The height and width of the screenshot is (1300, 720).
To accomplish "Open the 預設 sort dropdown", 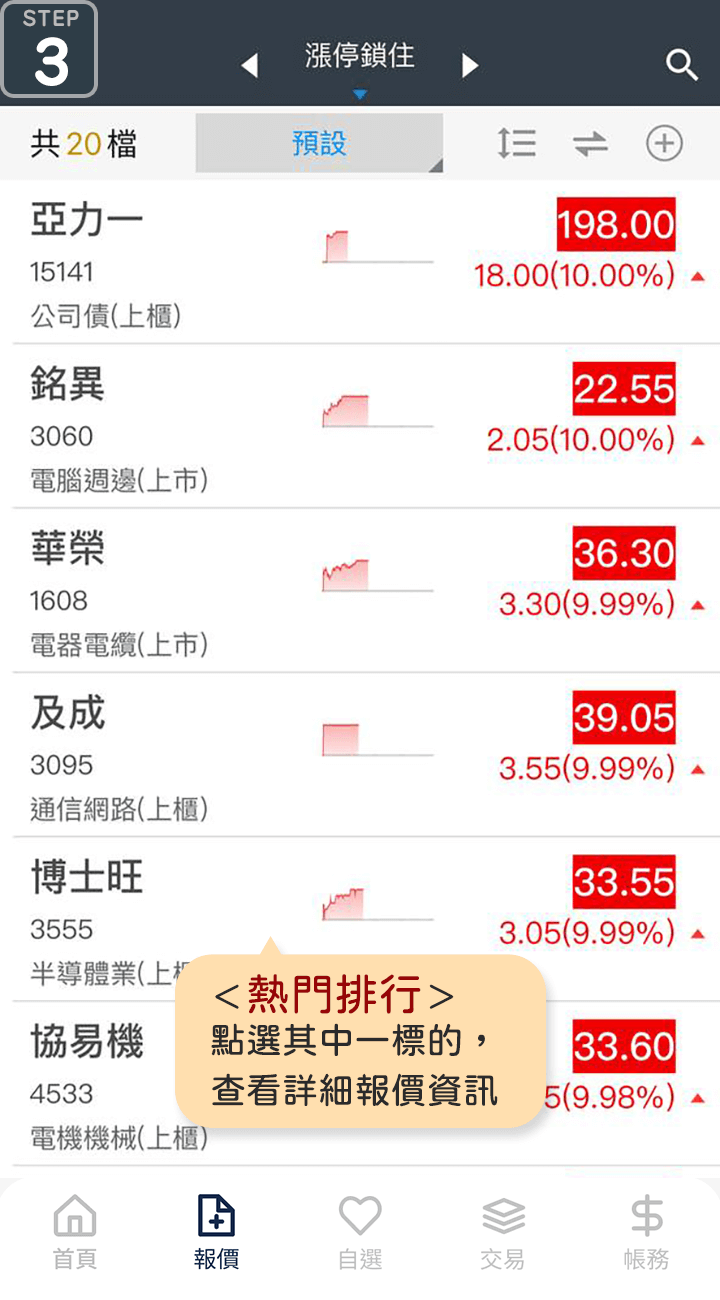I will tap(319, 144).
